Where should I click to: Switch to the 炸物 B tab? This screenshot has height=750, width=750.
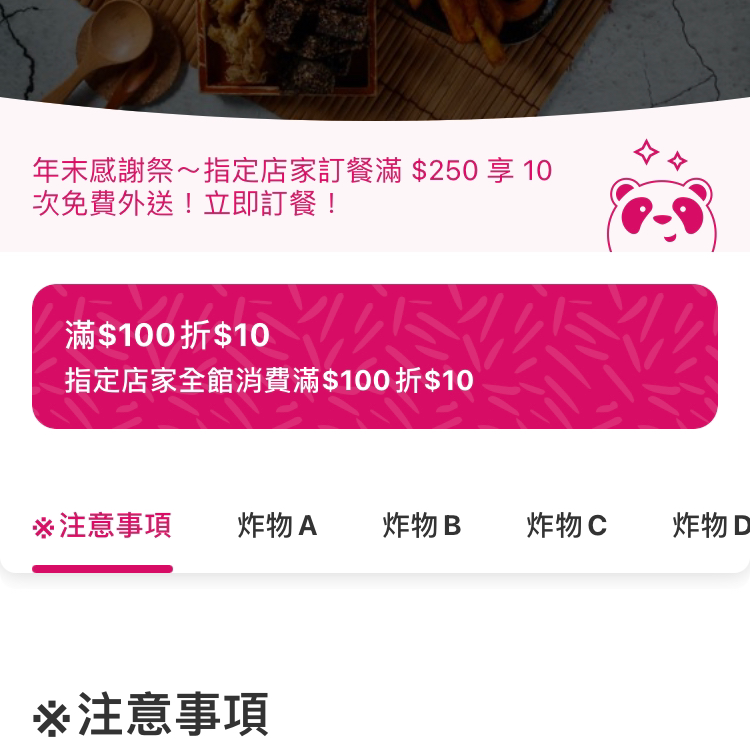pyautogui.click(x=421, y=526)
